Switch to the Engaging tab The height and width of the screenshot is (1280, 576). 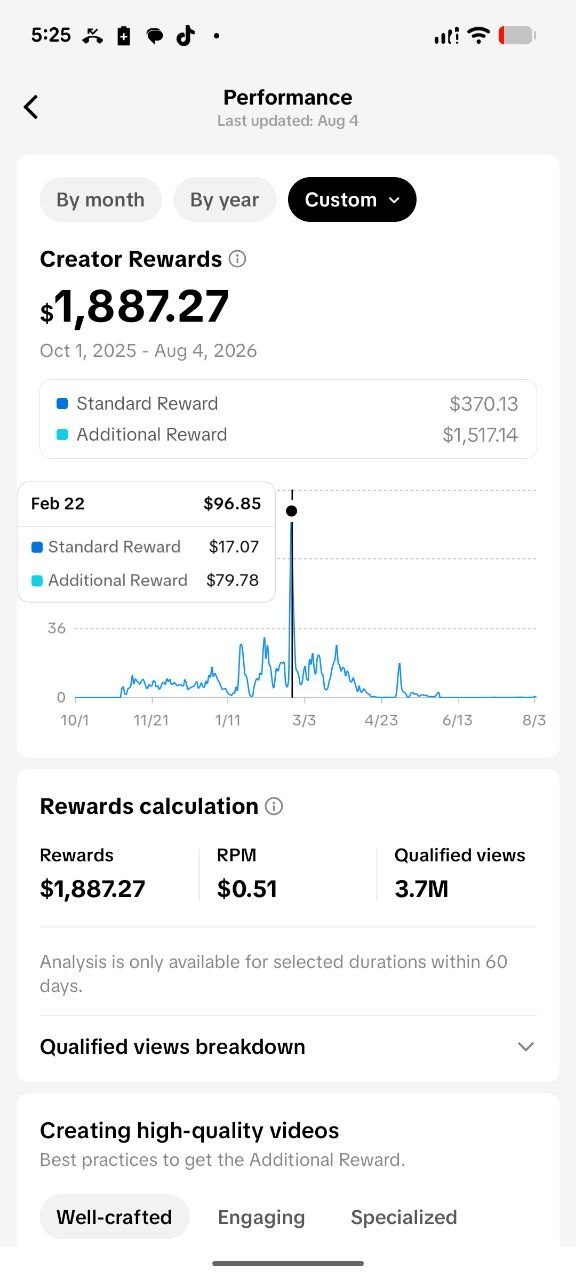click(261, 1217)
